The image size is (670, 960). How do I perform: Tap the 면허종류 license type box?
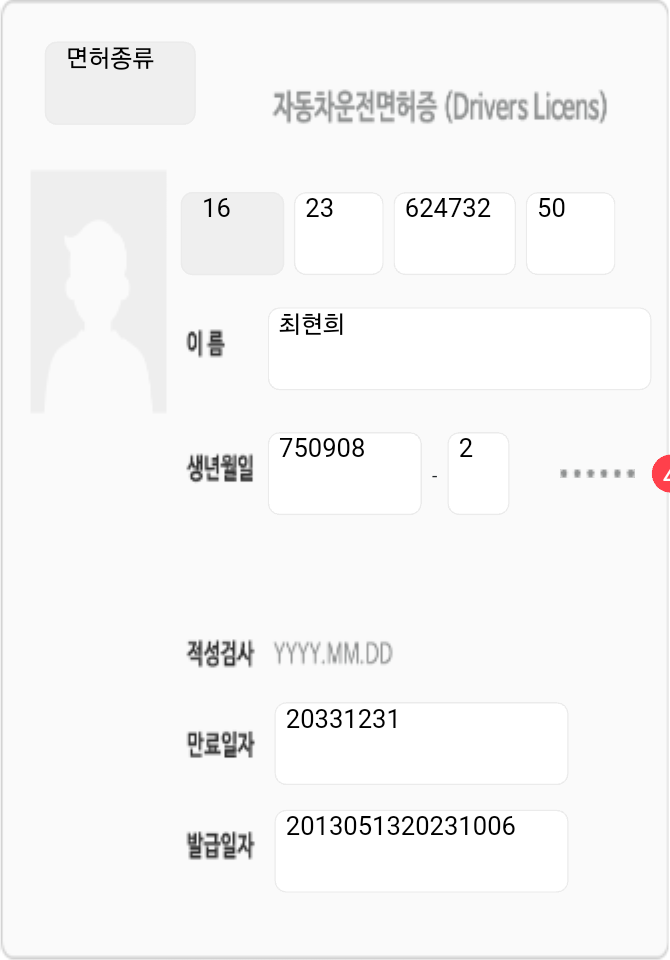tap(120, 83)
